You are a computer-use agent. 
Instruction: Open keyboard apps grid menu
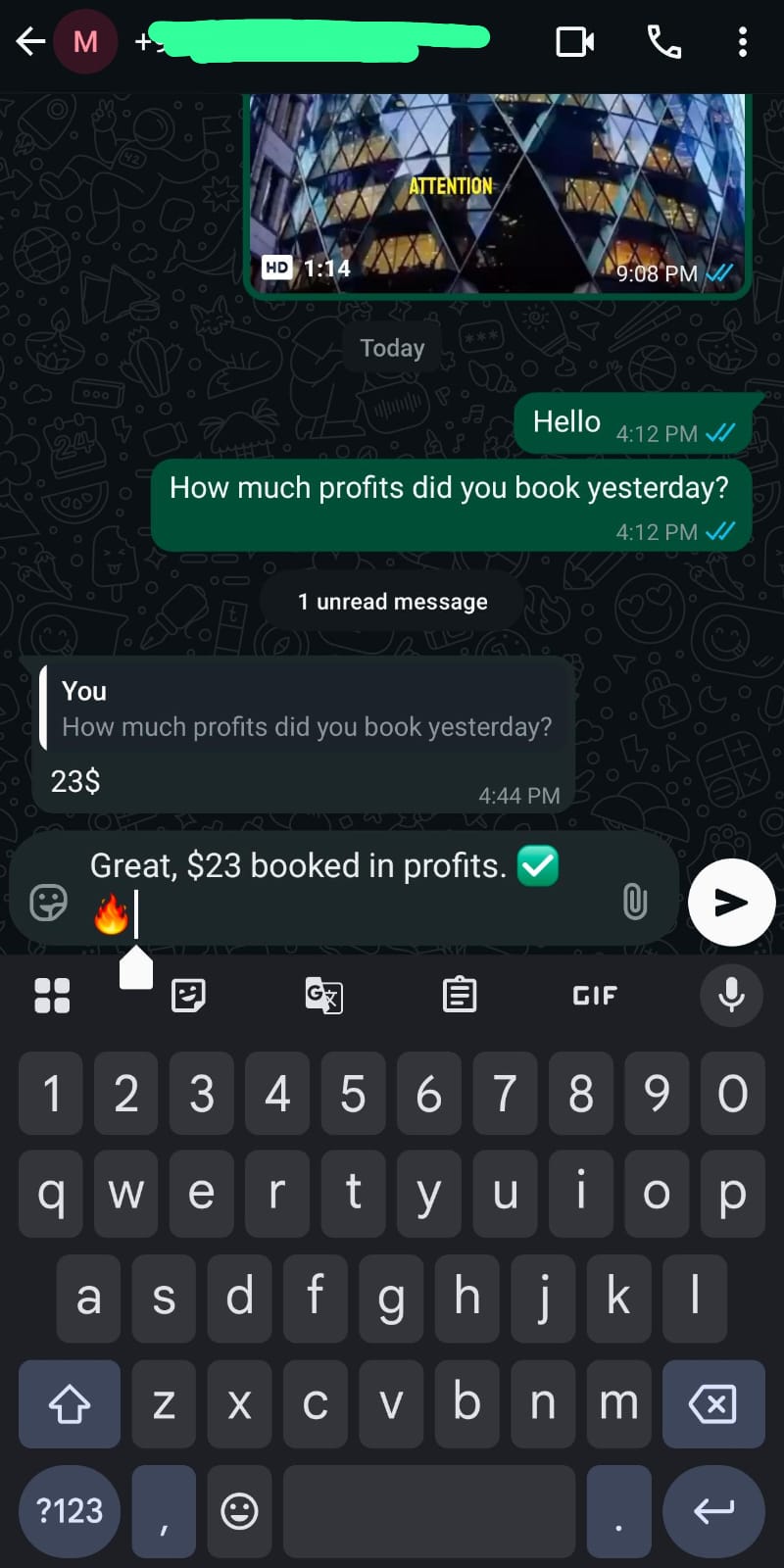[52, 996]
